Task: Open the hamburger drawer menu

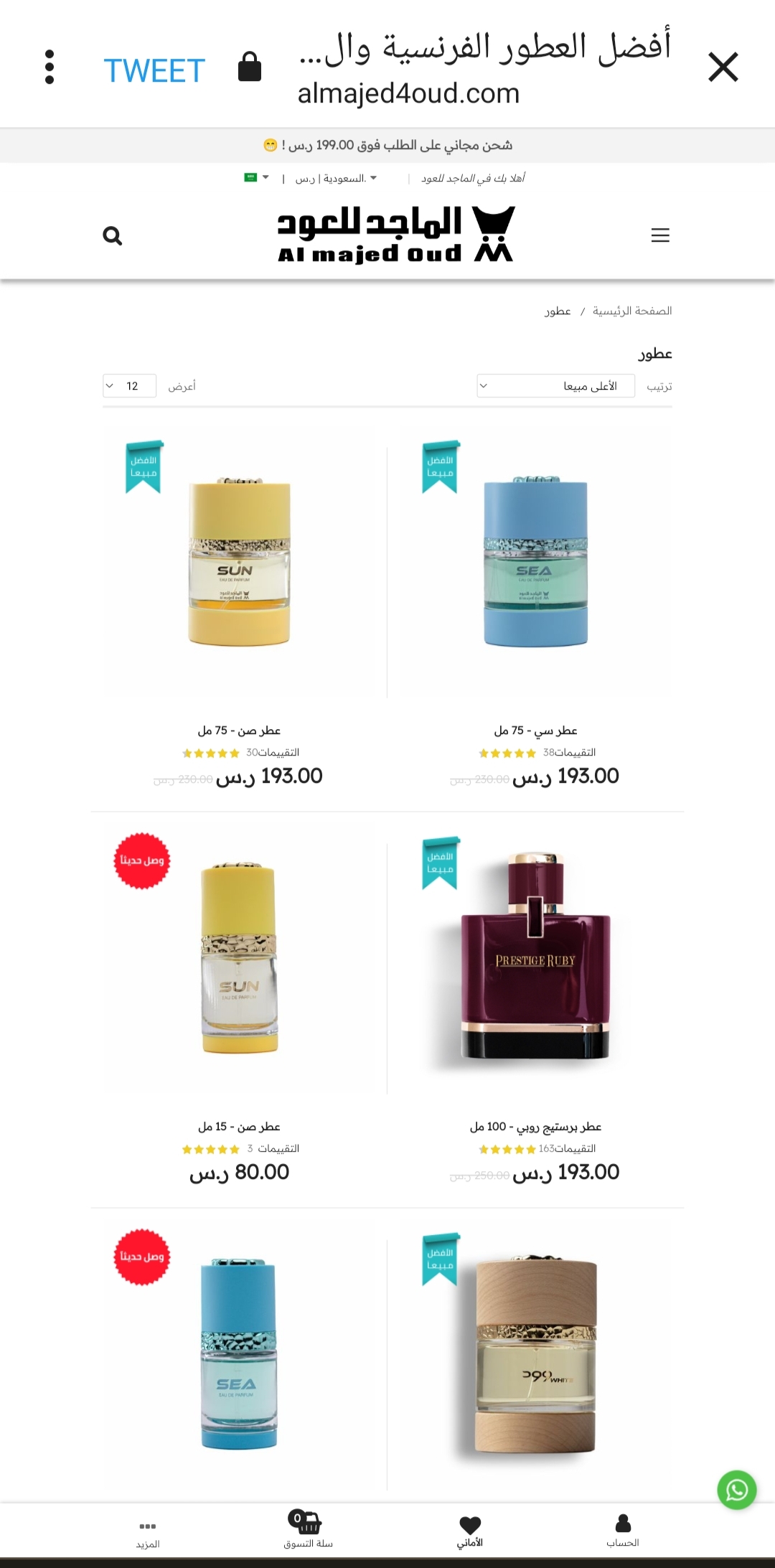Action: (x=660, y=235)
